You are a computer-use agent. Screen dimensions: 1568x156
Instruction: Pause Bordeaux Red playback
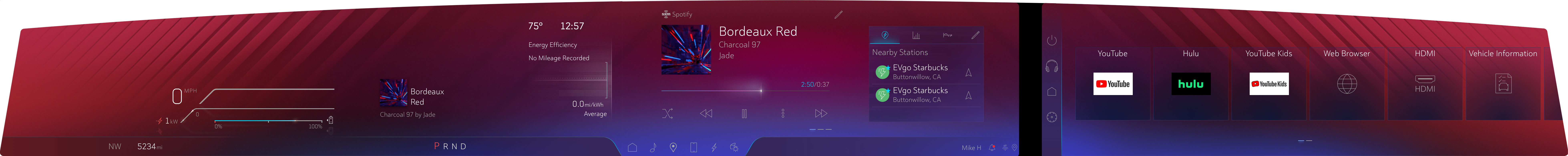(x=744, y=113)
